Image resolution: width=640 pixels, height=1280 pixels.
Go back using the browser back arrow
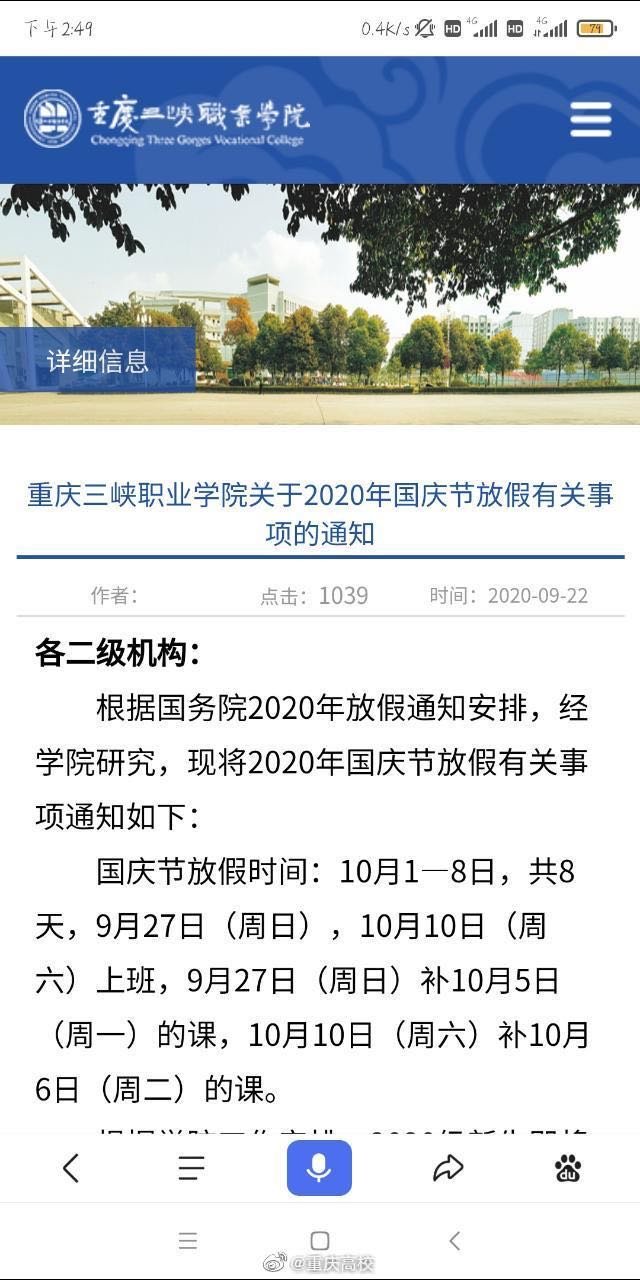pos(70,1167)
